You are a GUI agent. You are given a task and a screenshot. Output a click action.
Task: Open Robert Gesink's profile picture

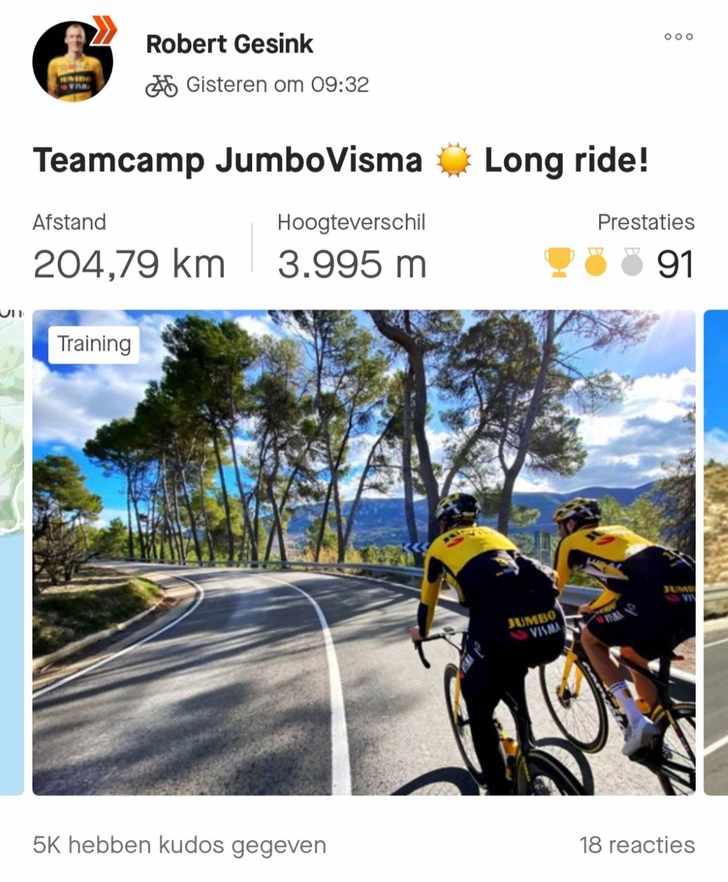[72, 62]
